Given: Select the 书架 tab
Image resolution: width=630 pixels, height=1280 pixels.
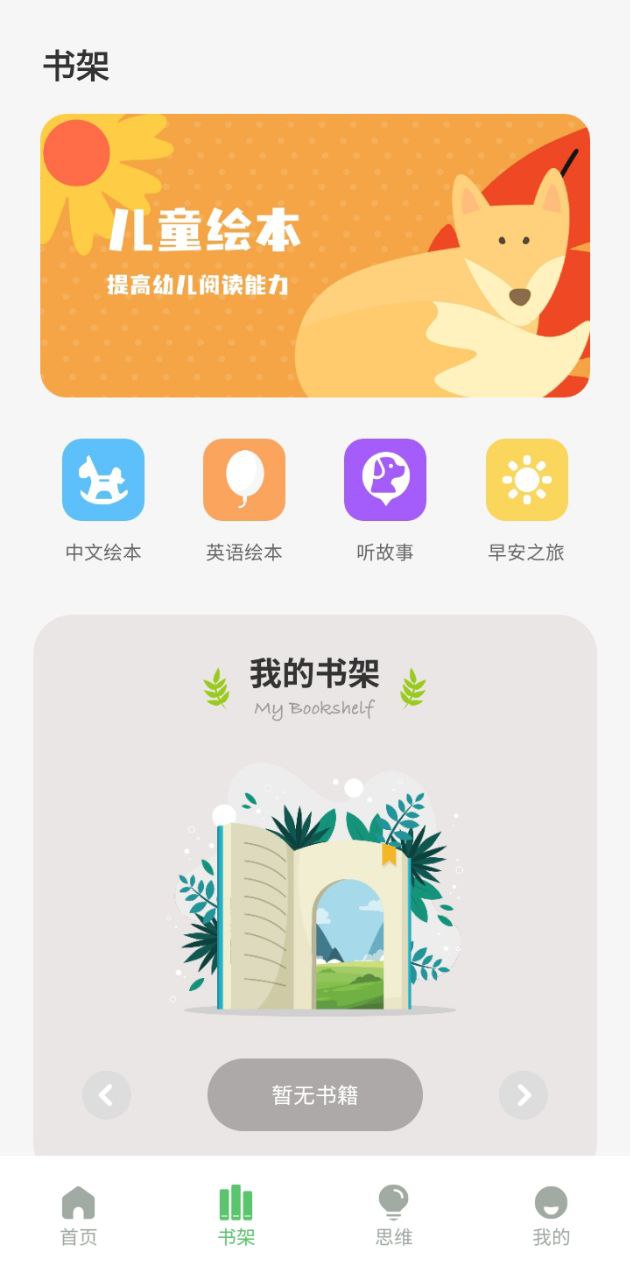Looking at the screenshot, I should point(236,1216).
